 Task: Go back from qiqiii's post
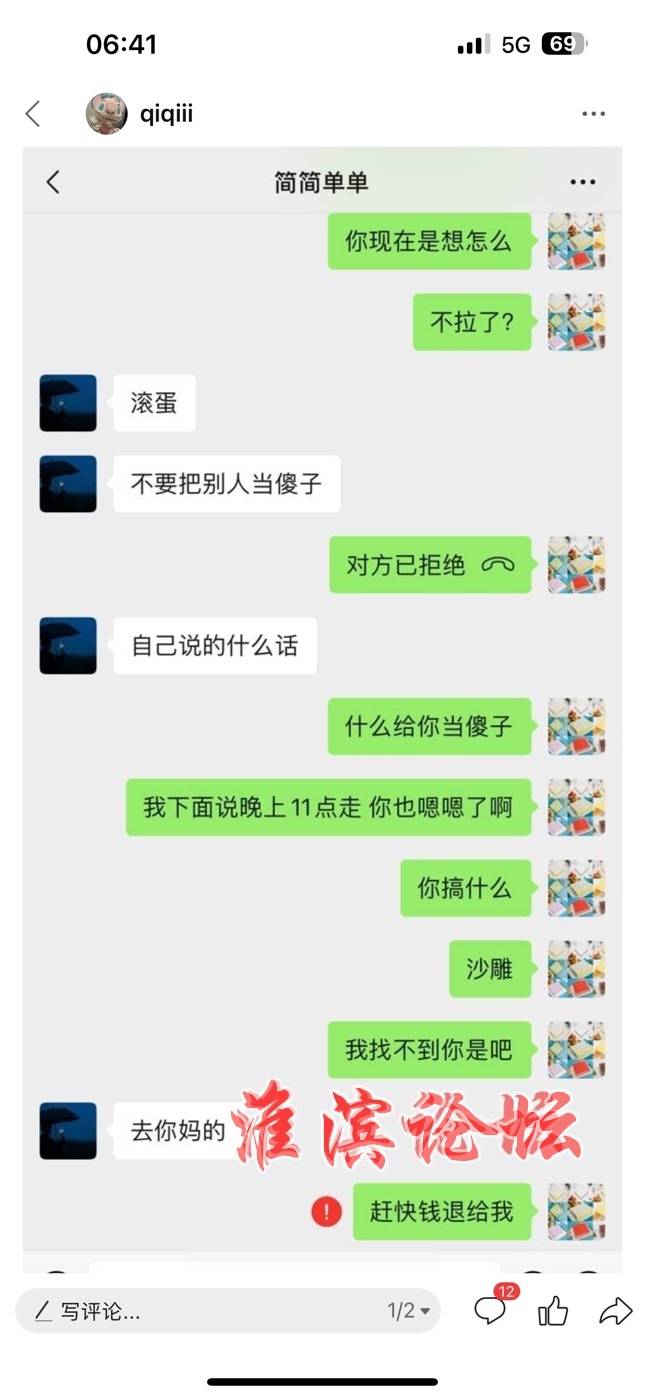coord(33,114)
